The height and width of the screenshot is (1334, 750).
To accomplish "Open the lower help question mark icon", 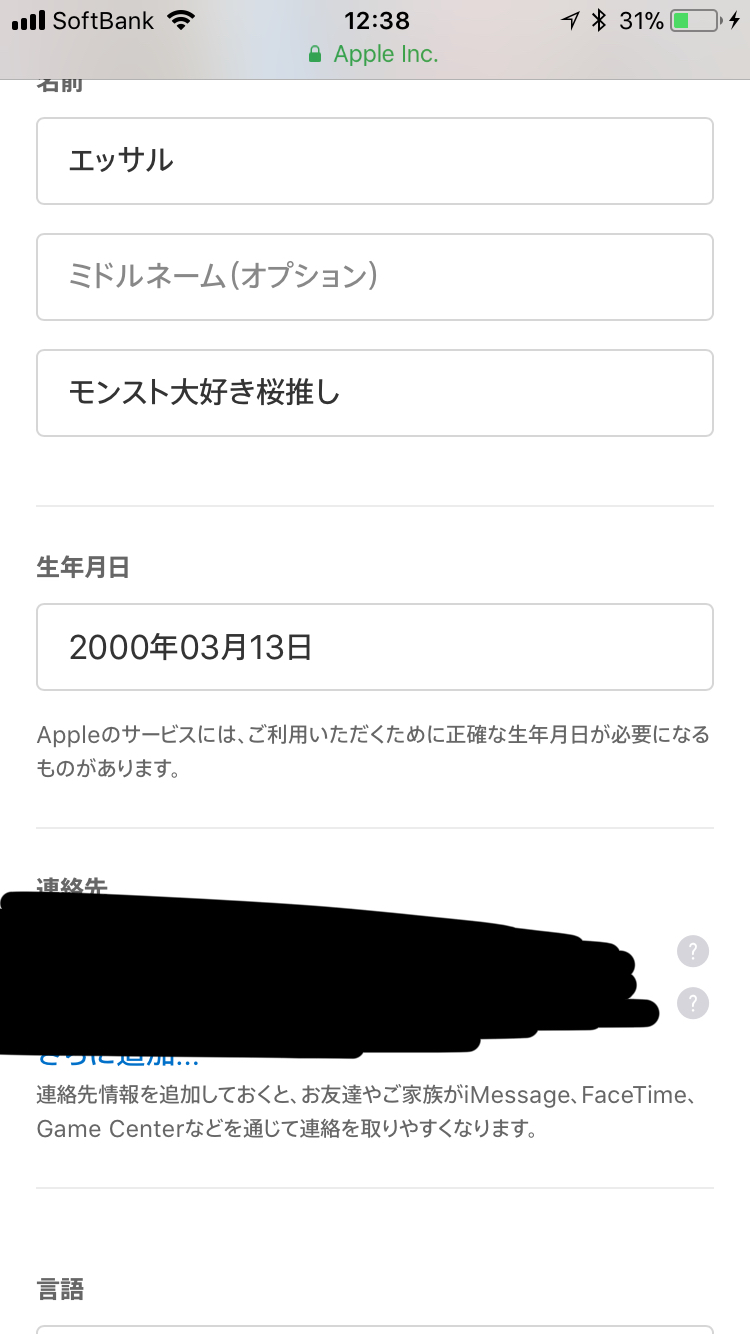I will tap(692, 1003).
